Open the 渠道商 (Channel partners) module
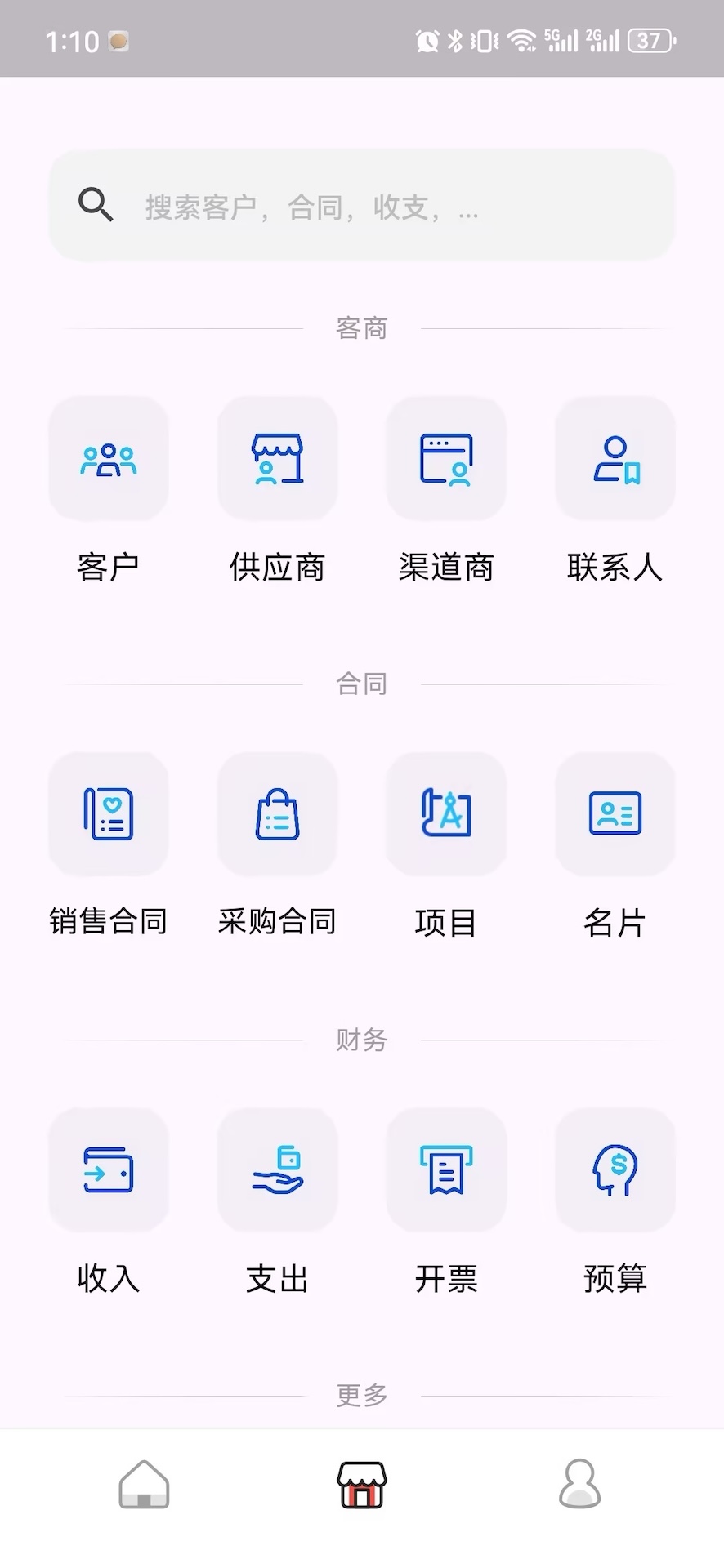 click(x=446, y=458)
